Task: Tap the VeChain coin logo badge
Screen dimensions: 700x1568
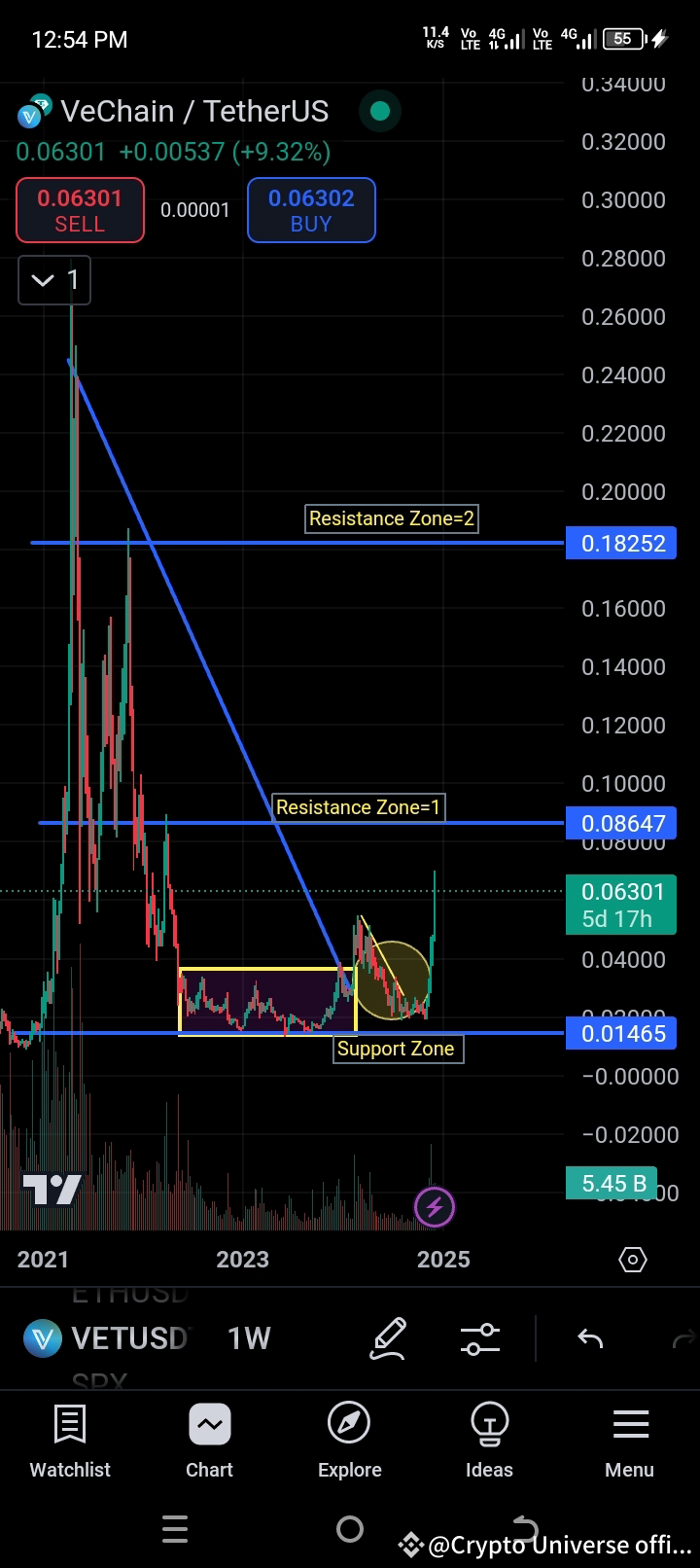Action: pyautogui.click(x=30, y=112)
